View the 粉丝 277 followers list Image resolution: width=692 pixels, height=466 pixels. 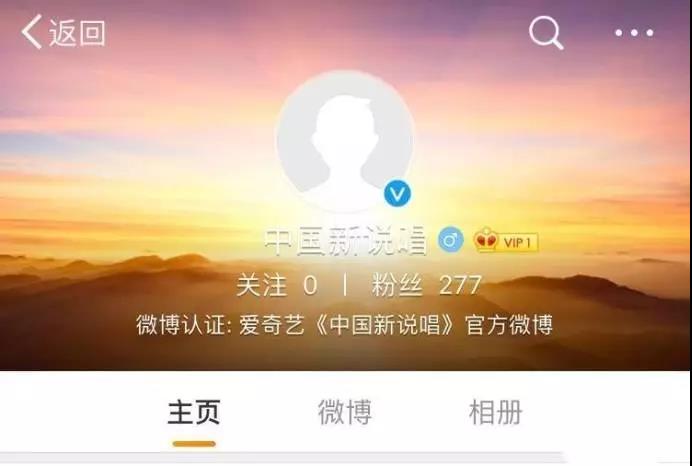[x=425, y=285]
